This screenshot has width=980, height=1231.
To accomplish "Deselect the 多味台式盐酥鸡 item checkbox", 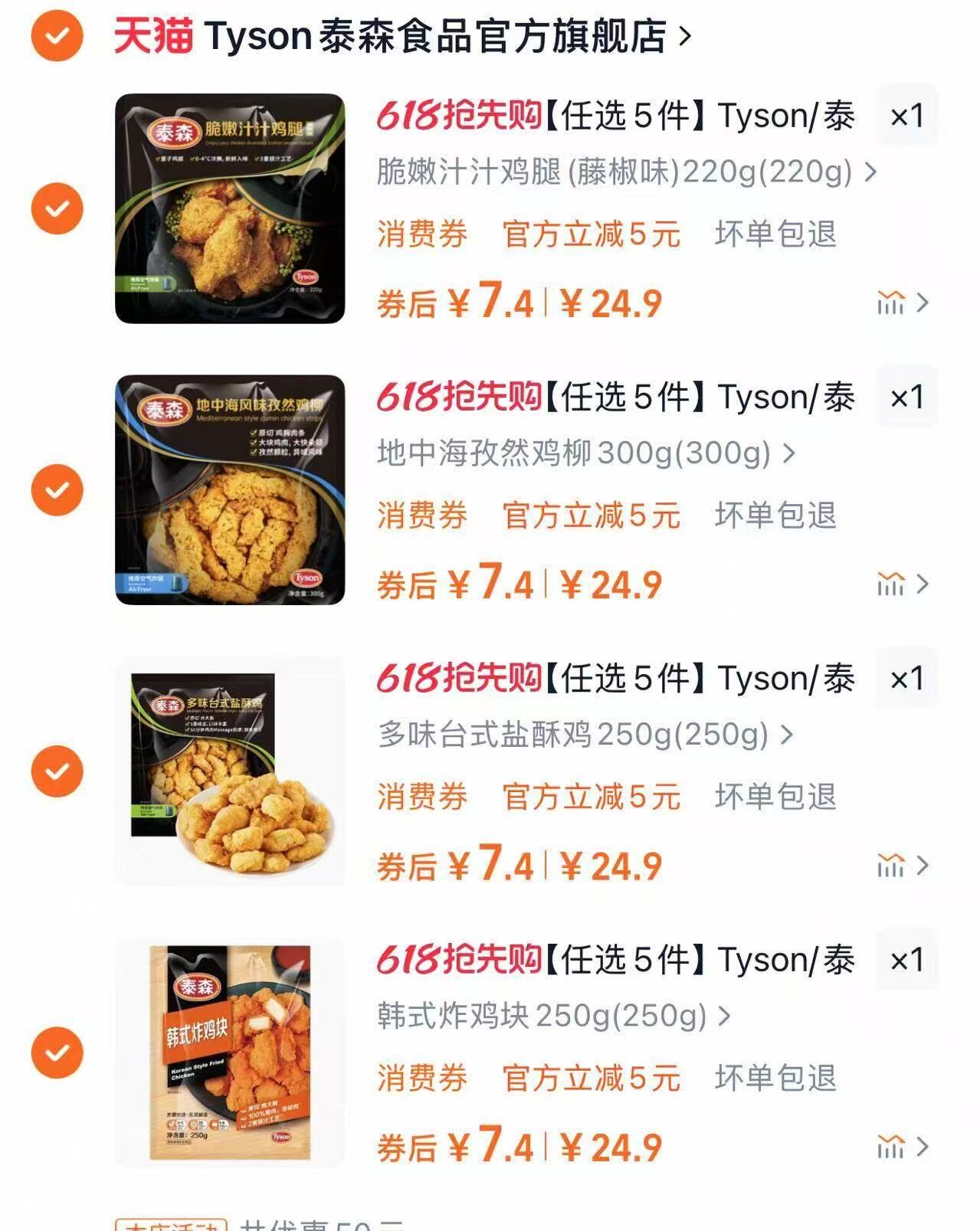I will tap(57, 771).
